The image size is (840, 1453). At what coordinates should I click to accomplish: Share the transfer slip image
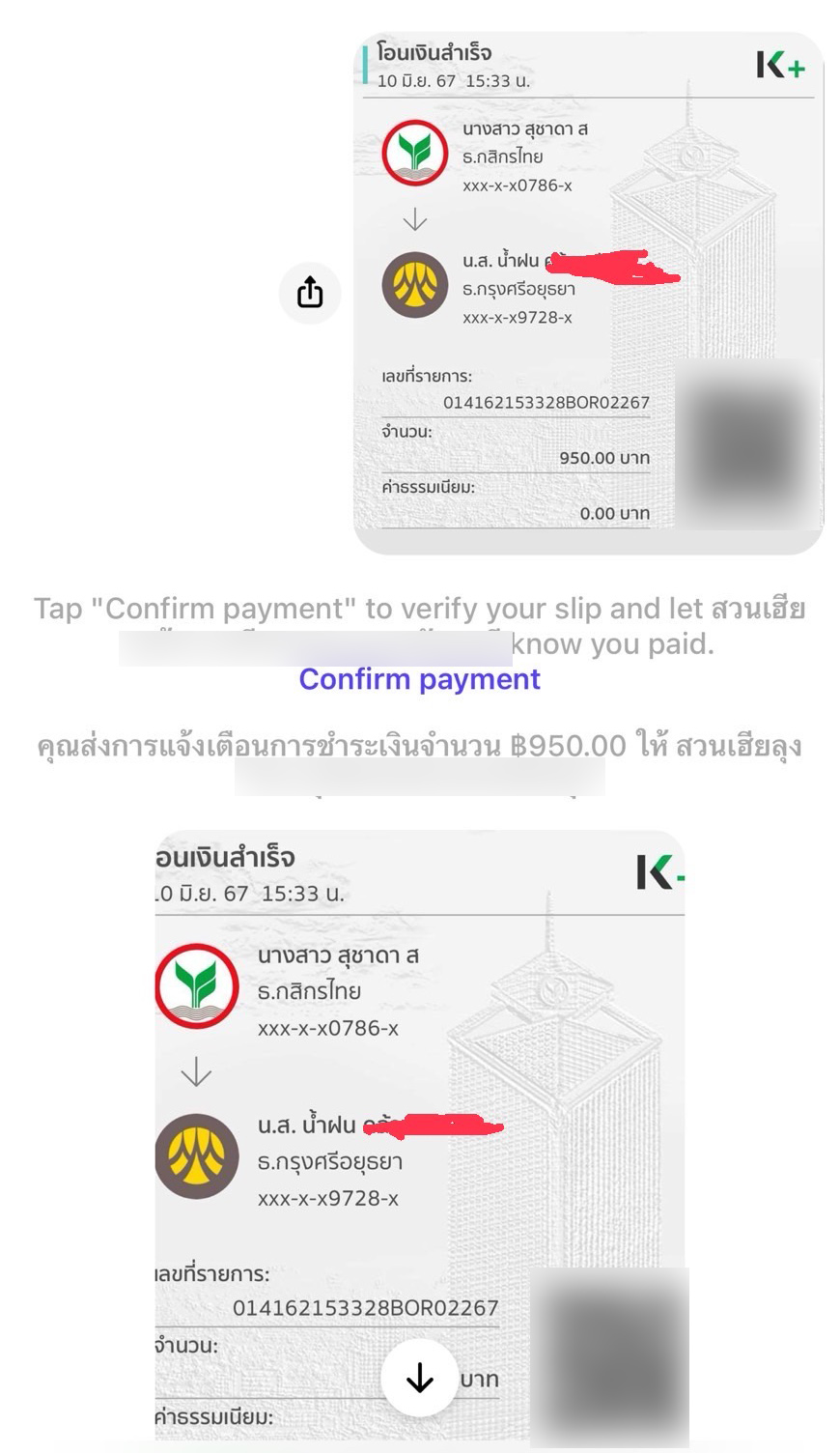310,292
